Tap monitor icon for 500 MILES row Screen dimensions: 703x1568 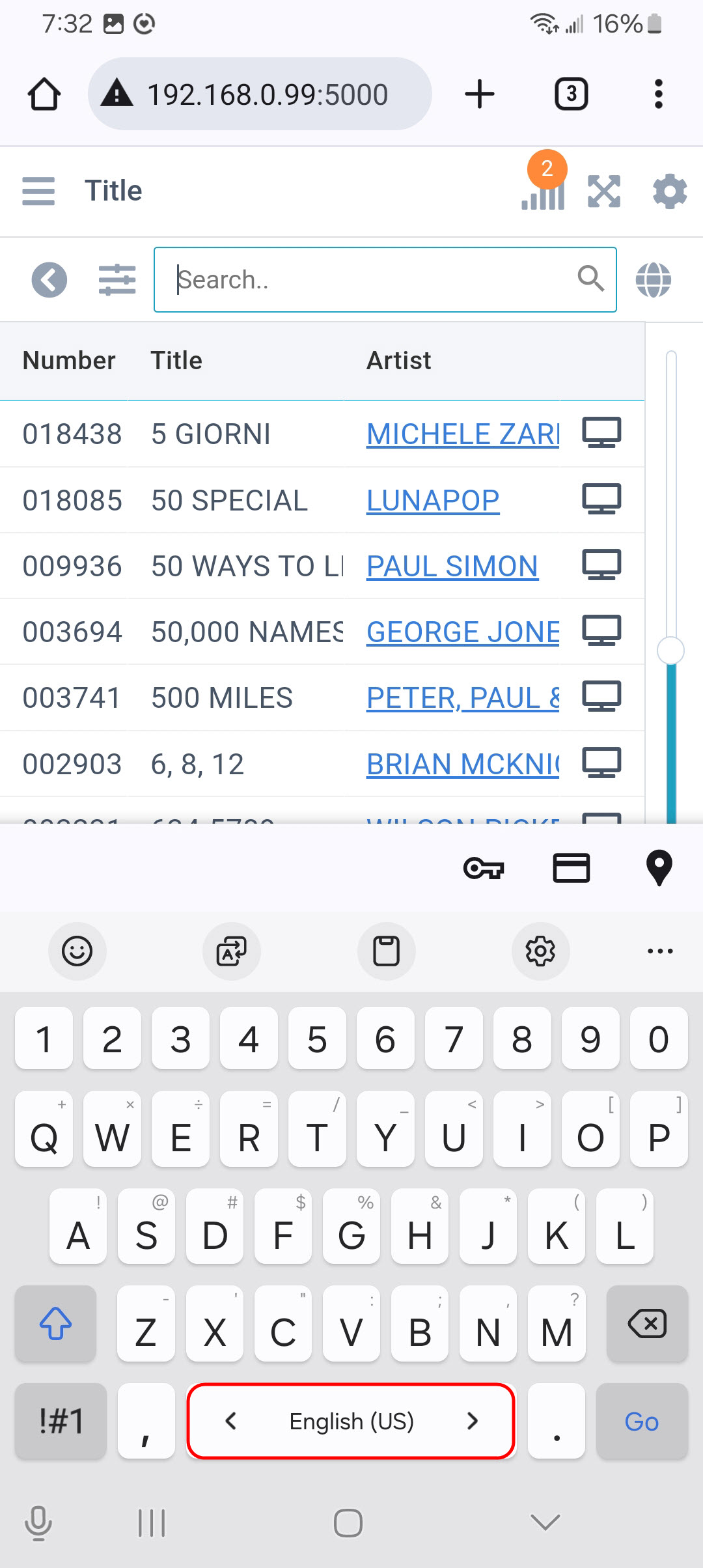click(x=601, y=697)
